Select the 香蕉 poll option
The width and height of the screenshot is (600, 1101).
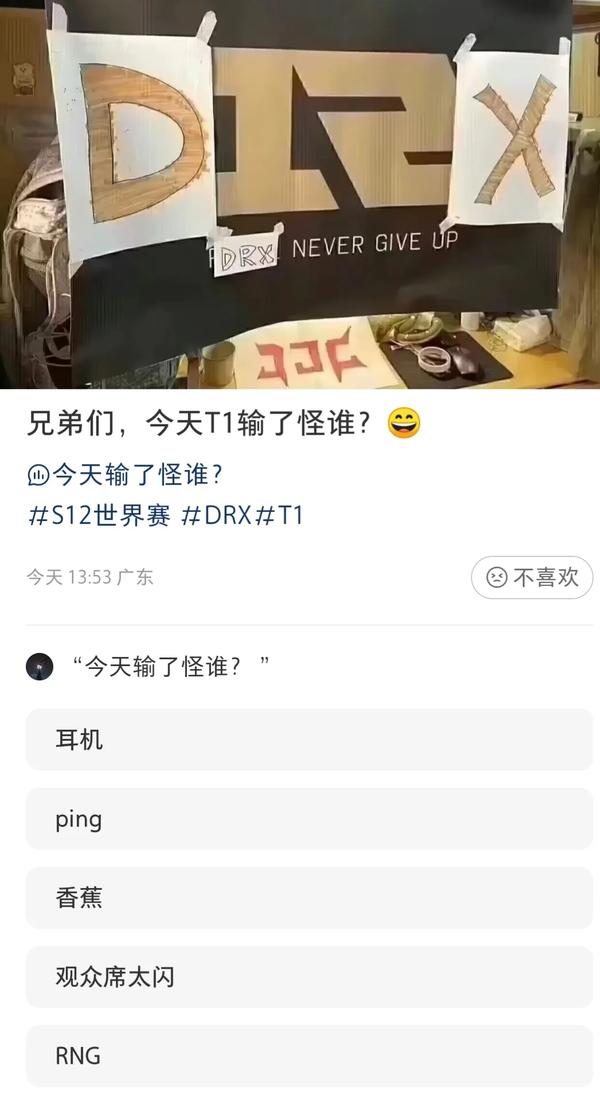pyautogui.click(x=309, y=898)
